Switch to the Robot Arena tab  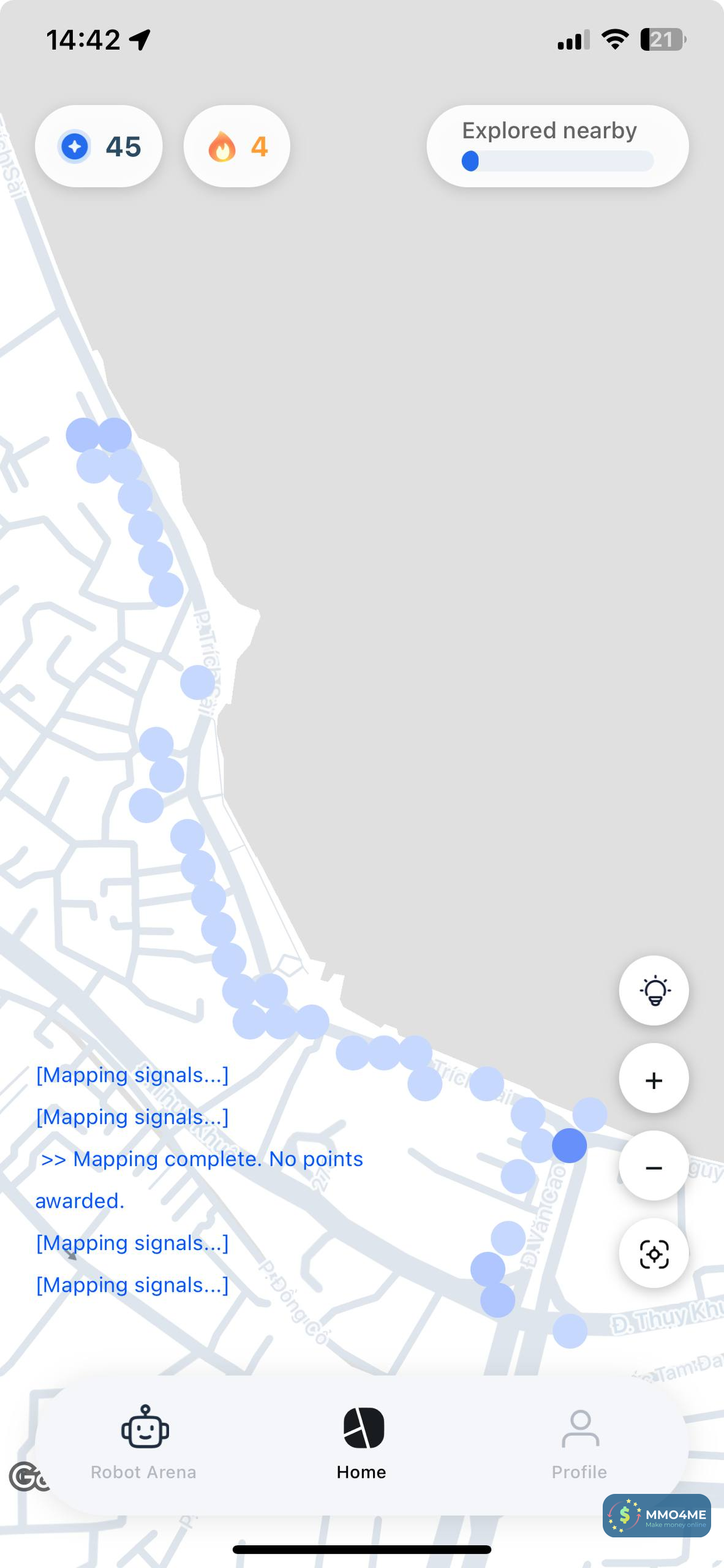coord(144,1442)
